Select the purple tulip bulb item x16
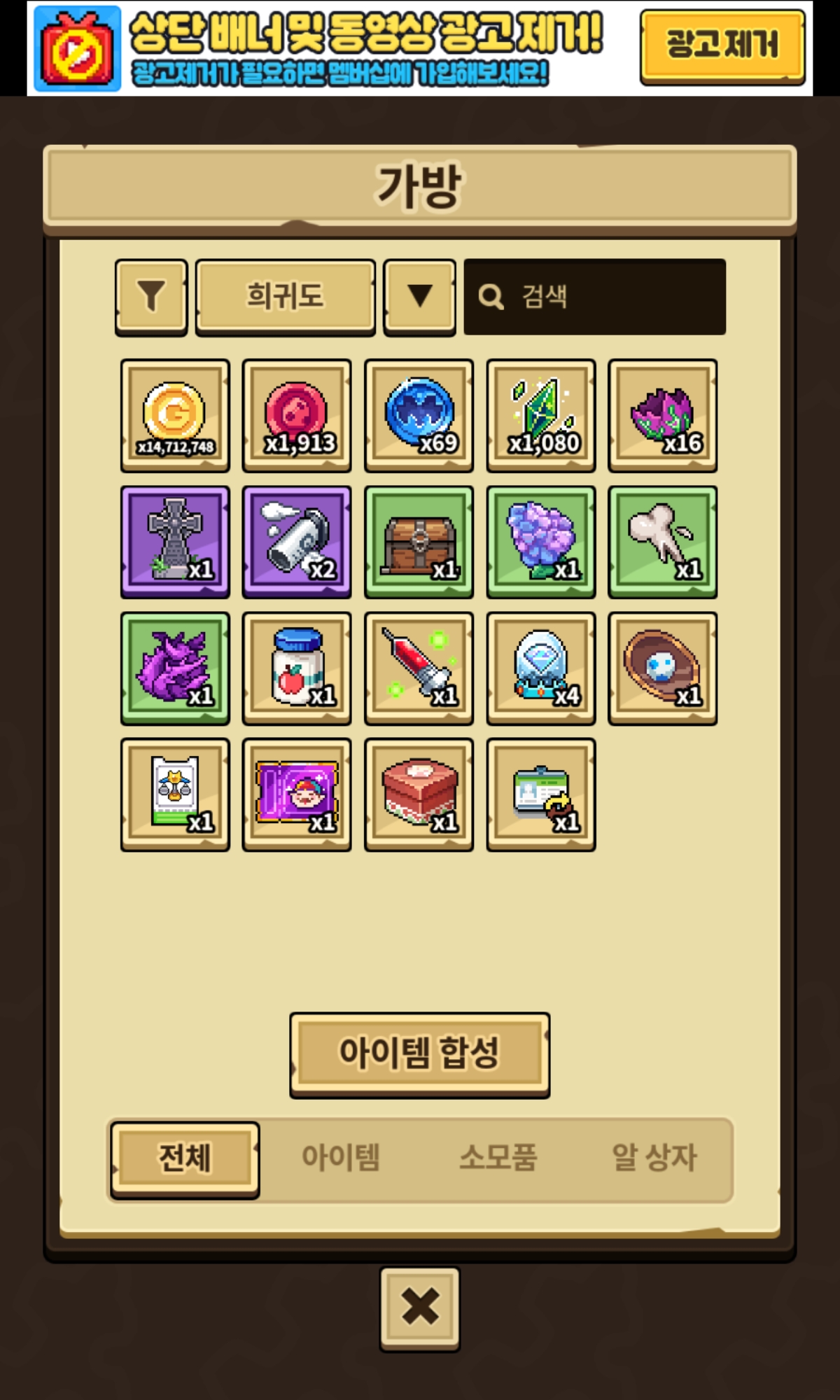840x1400 pixels. tap(662, 415)
